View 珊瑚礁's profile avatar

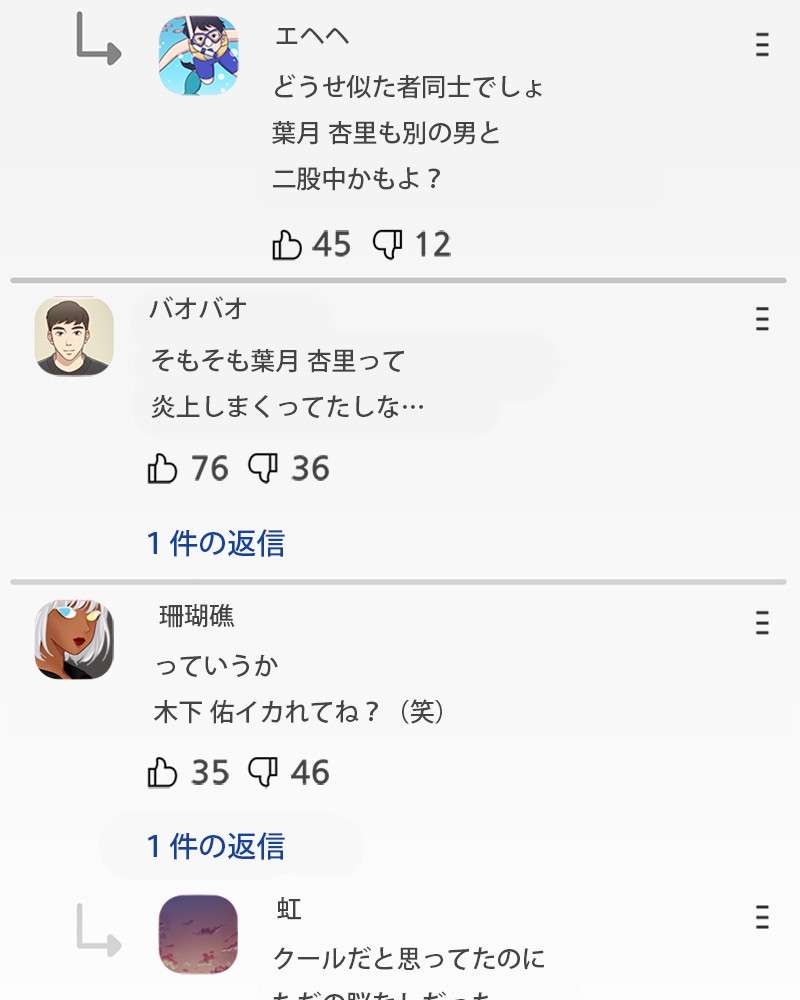(x=74, y=640)
